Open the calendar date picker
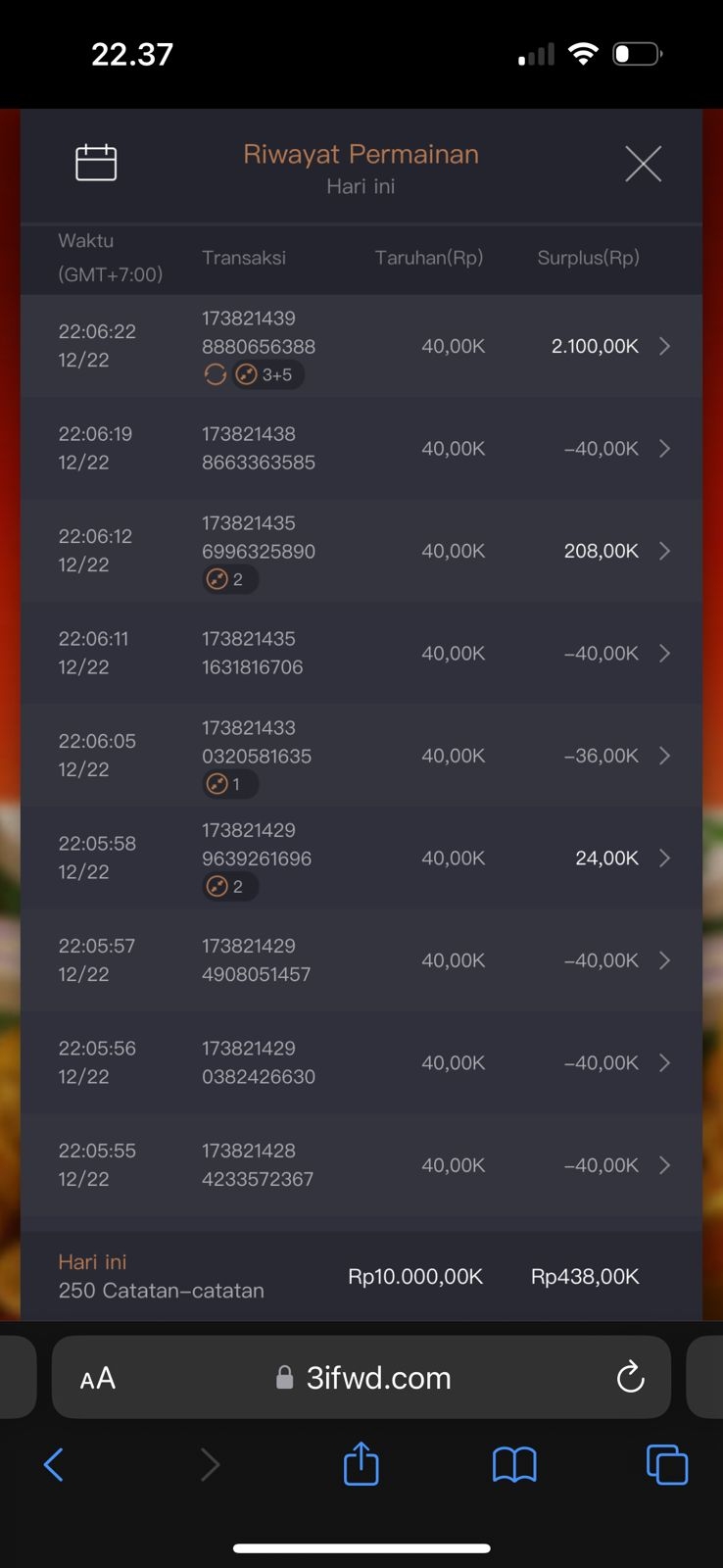 click(x=96, y=163)
